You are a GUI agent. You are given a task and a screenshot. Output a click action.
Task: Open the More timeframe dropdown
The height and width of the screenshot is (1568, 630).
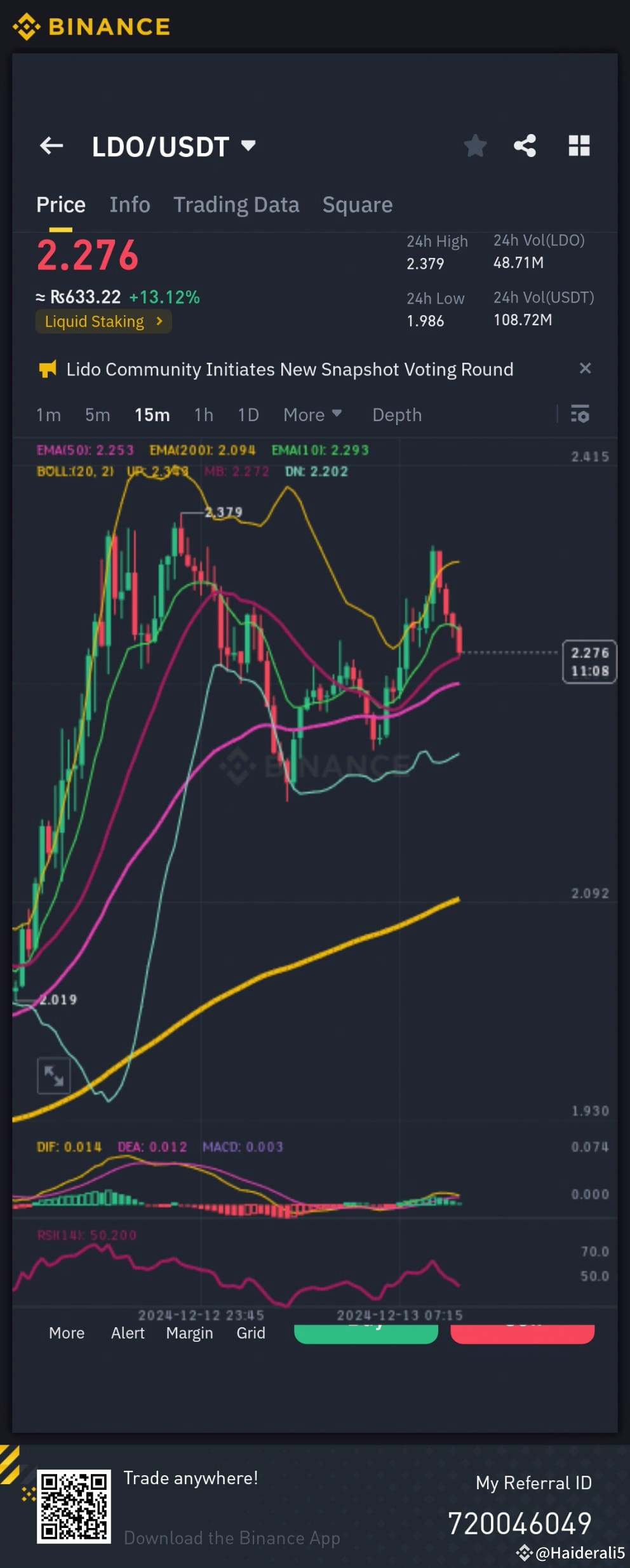[x=311, y=414]
